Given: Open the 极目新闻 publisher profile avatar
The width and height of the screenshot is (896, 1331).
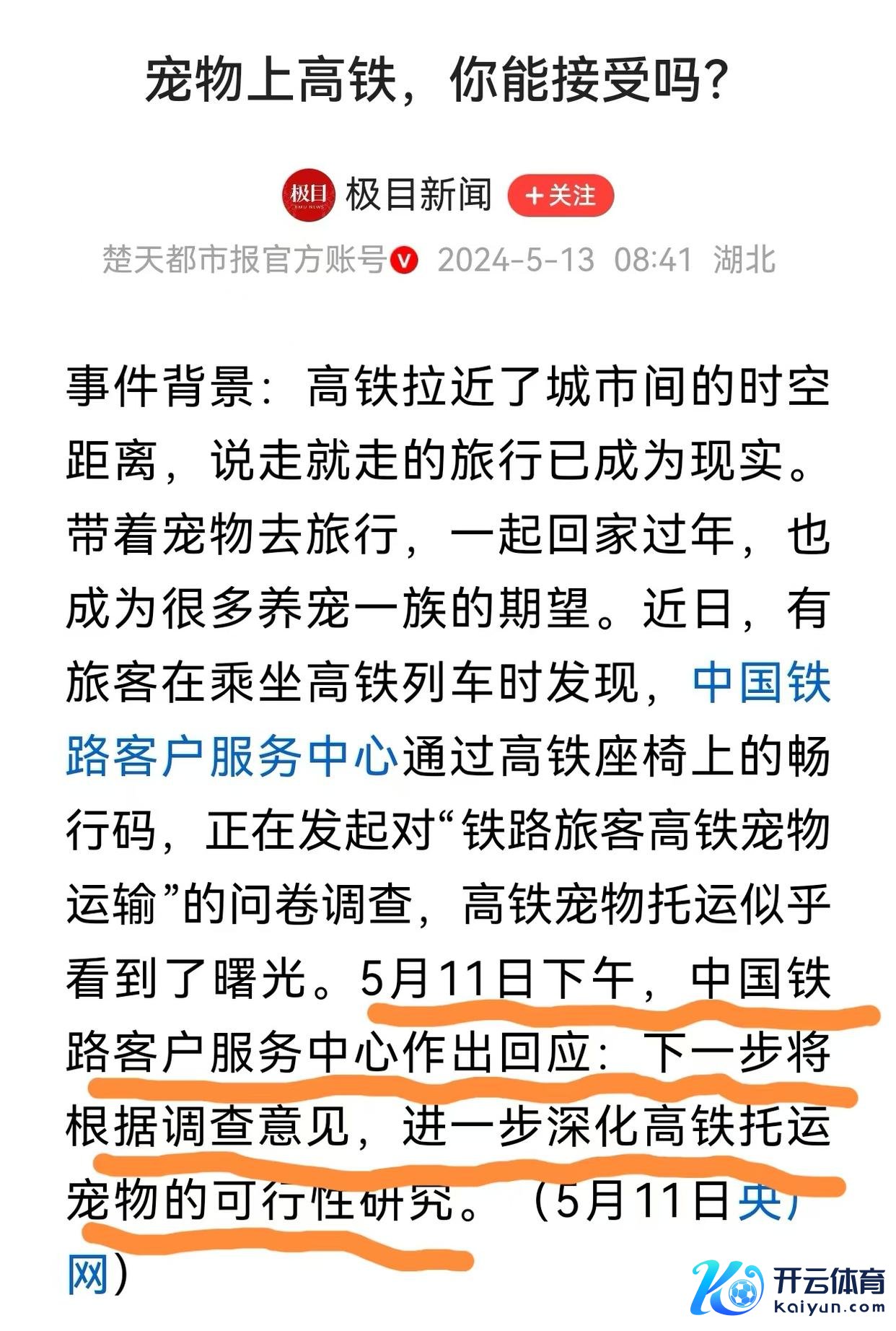Looking at the screenshot, I should pyautogui.click(x=309, y=195).
